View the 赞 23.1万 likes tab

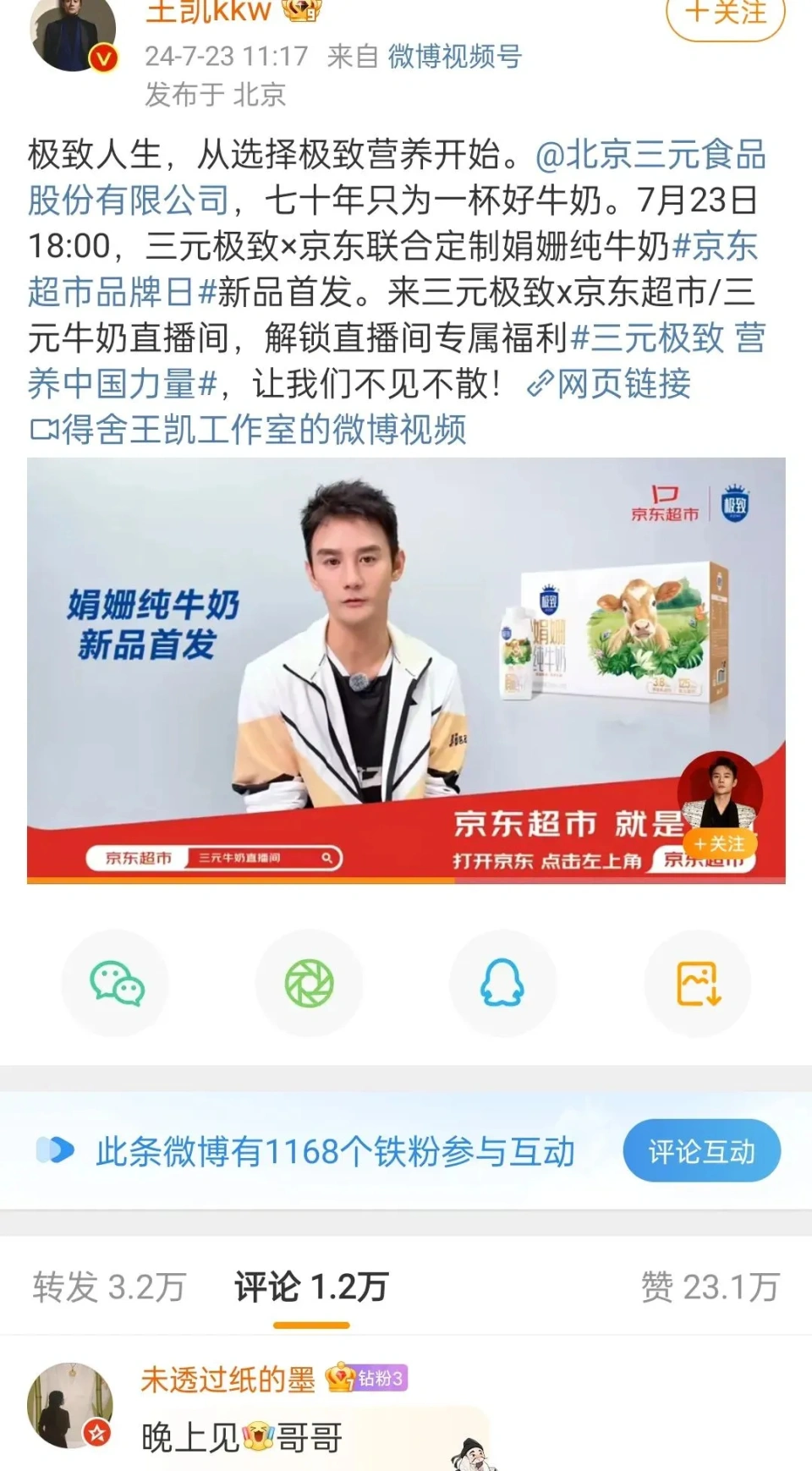(x=709, y=1287)
